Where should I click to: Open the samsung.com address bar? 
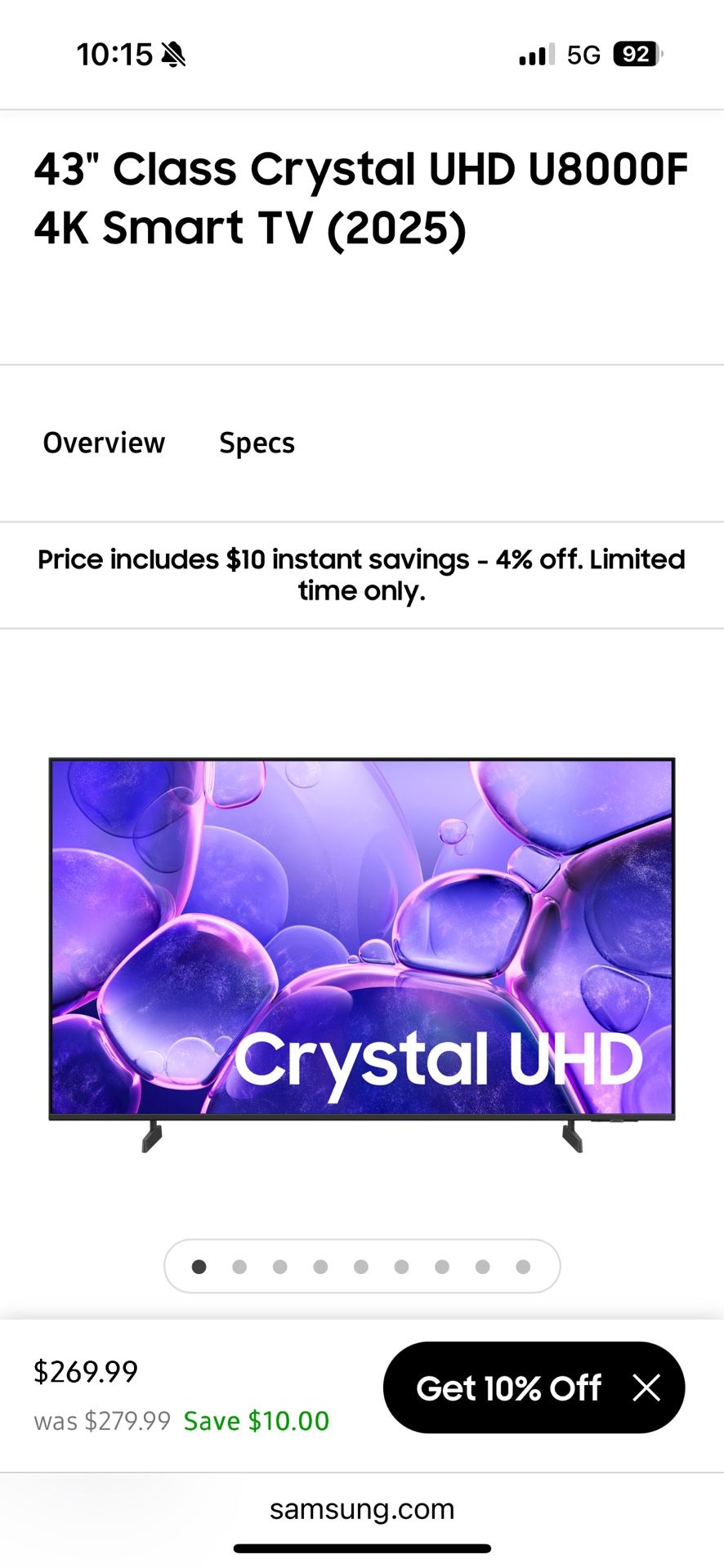pyautogui.click(x=362, y=1509)
